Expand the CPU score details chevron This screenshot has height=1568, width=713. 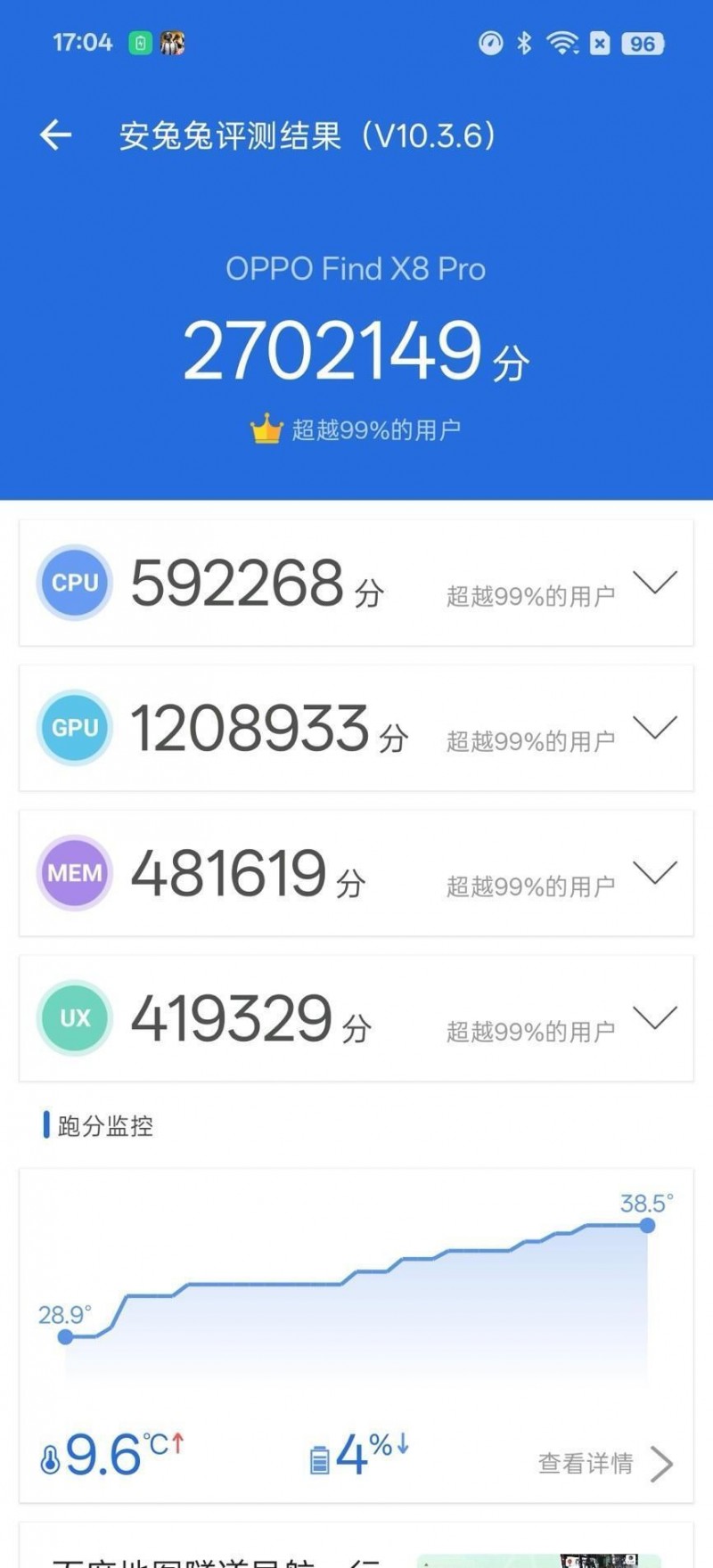pyautogui.click(x=657, y=583)
